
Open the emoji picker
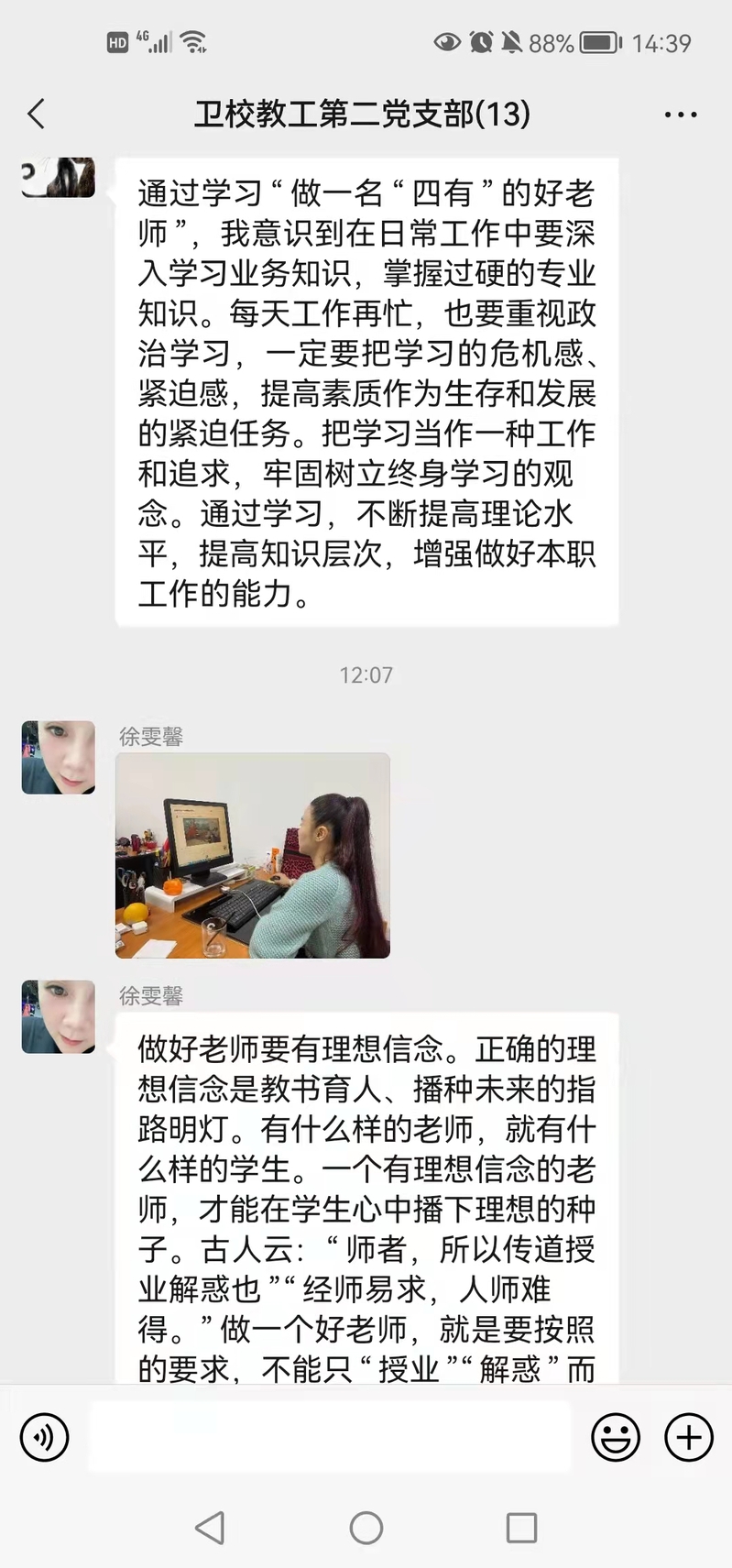tap(615, 1436)
